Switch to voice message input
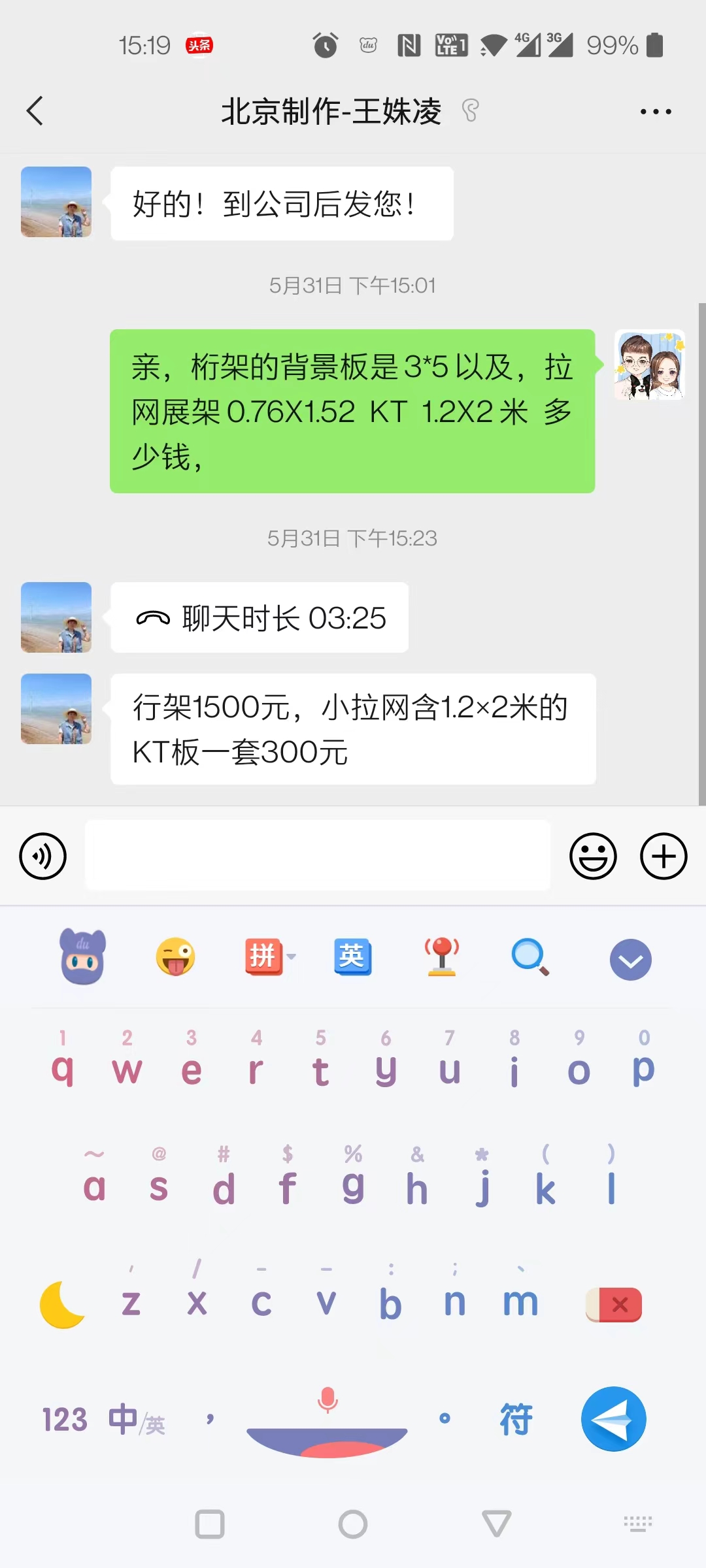This screenshot has height=1568, width=706. (x=43, y=856)
